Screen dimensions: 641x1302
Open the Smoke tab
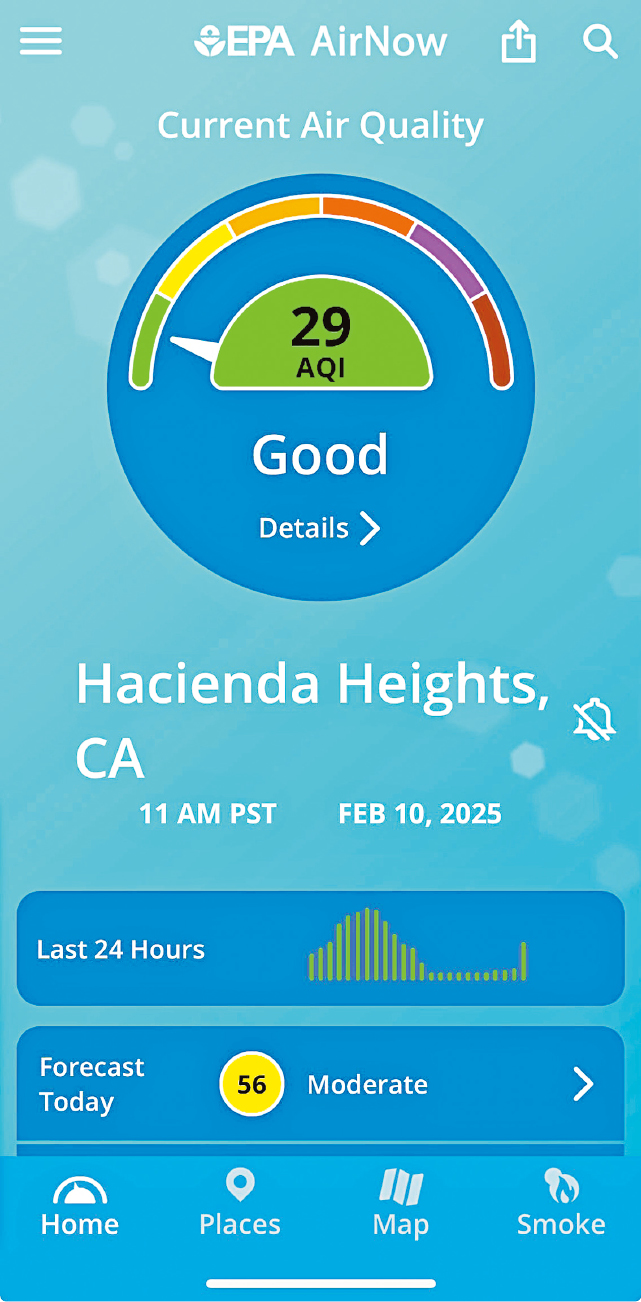click(561, 1205)
